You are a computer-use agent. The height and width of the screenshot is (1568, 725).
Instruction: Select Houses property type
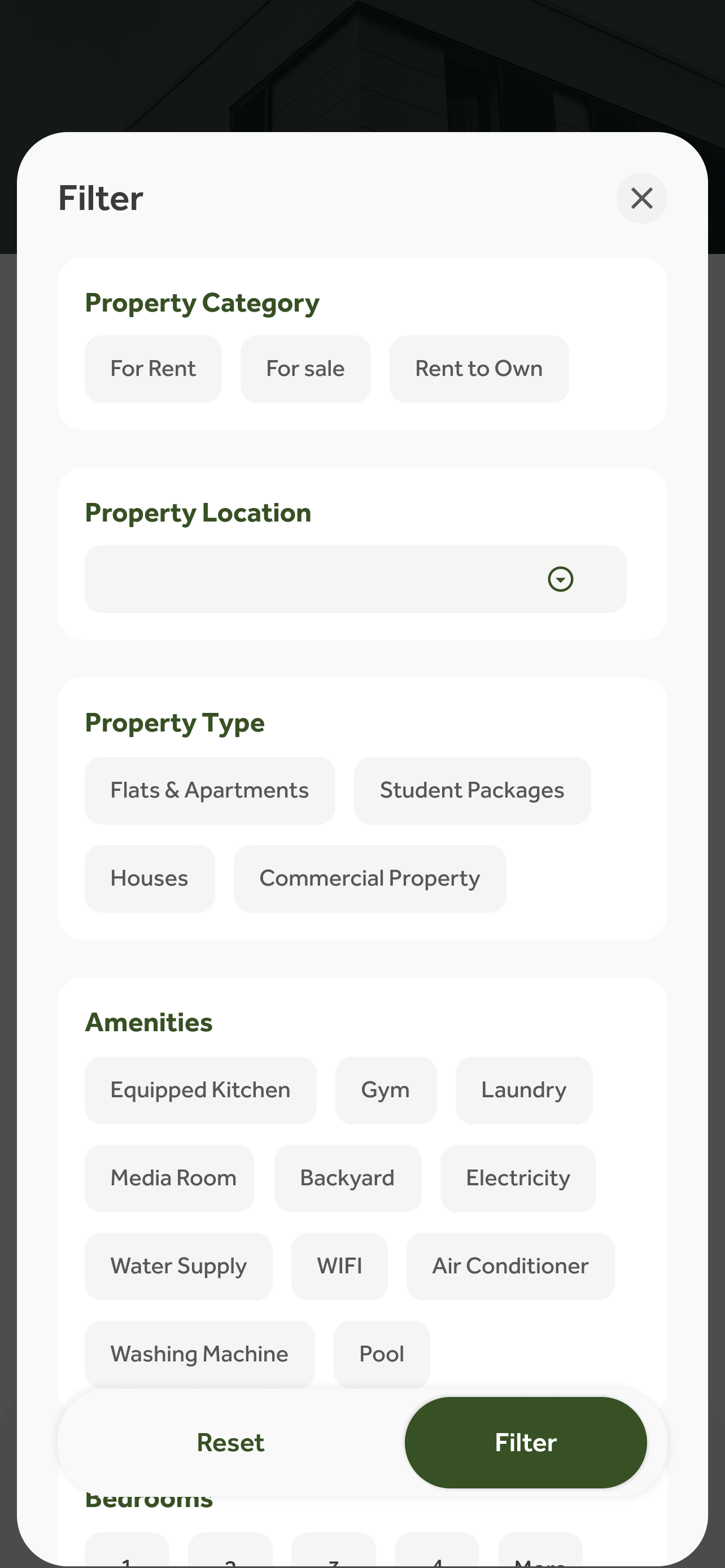click(x=149, y=878)
